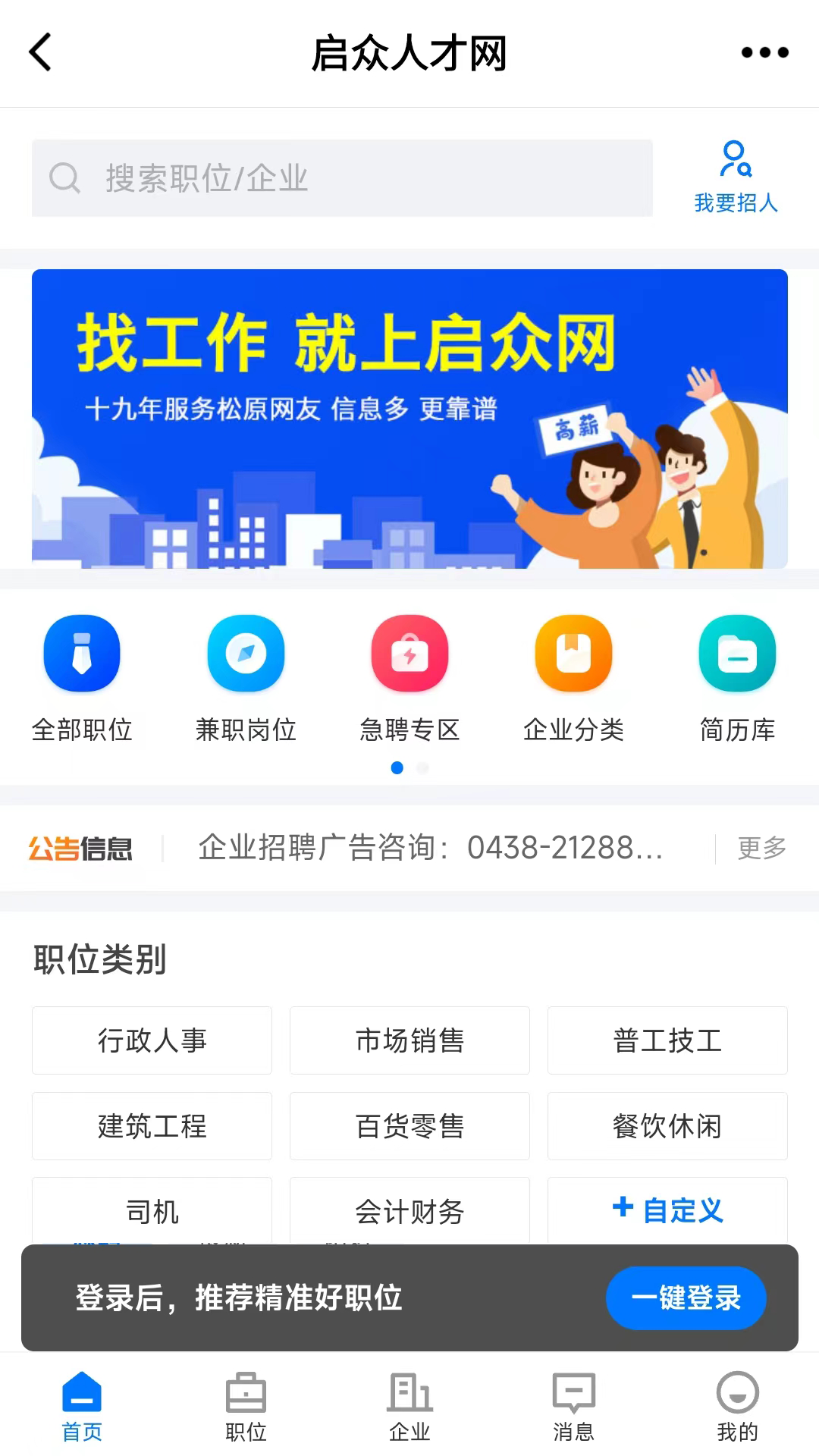Viewport: 819px width, 1456px height.
Task: Choose 市场销售 job category
Action: point(409,1040)
